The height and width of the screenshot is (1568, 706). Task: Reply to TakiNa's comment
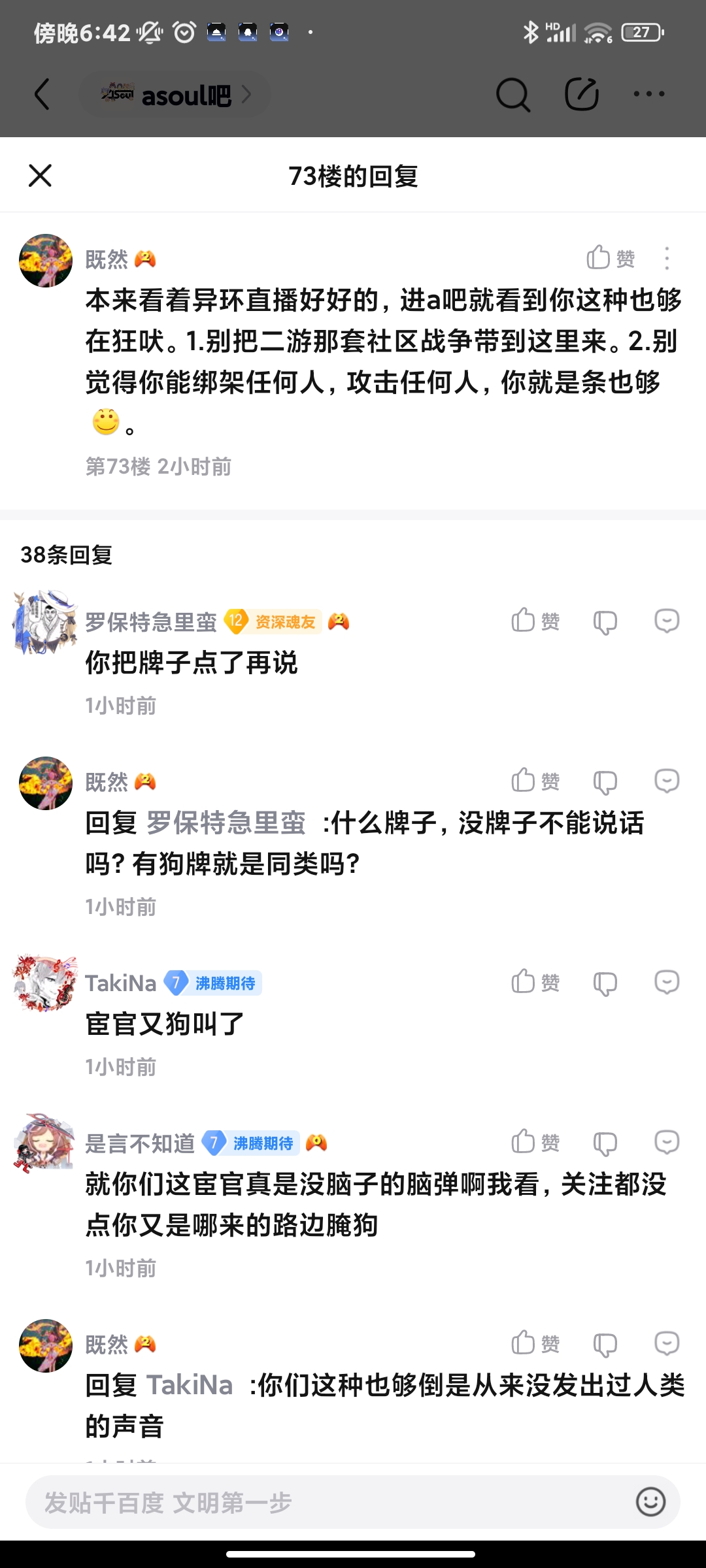pyautogui.click(x=667, y=982)
